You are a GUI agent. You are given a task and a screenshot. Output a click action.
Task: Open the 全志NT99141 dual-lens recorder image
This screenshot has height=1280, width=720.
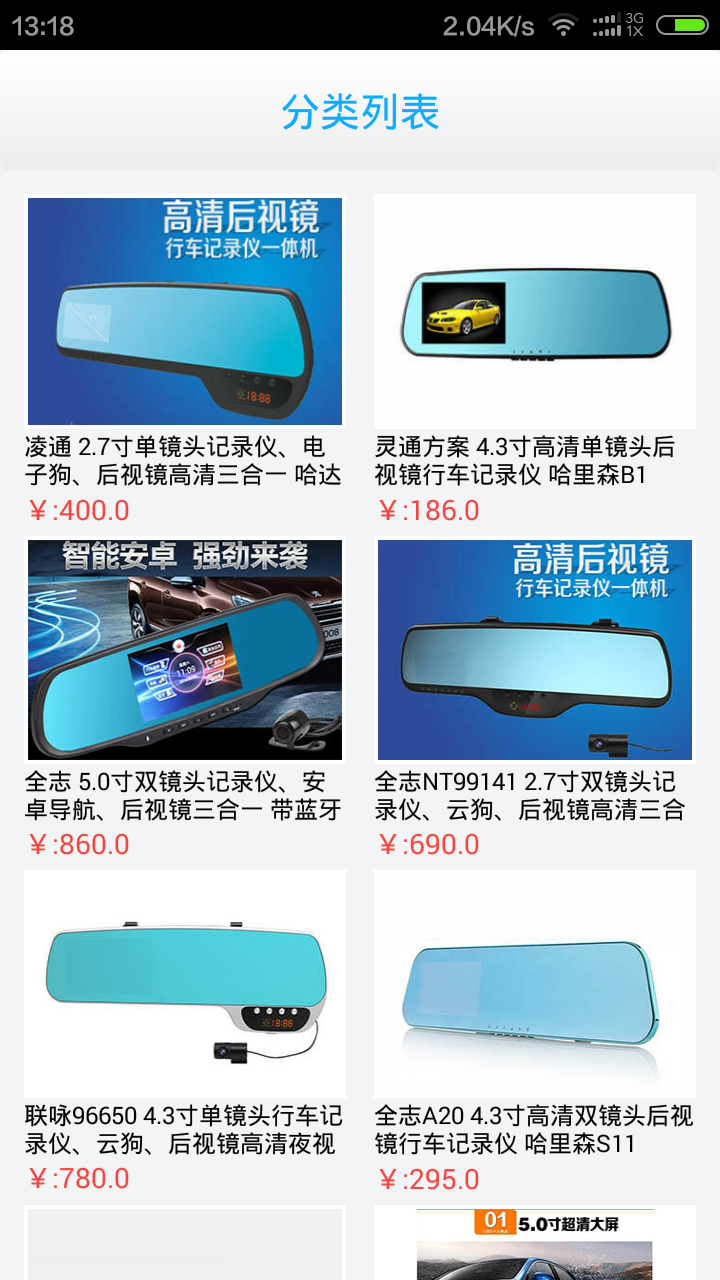click(x=536, y=648)
